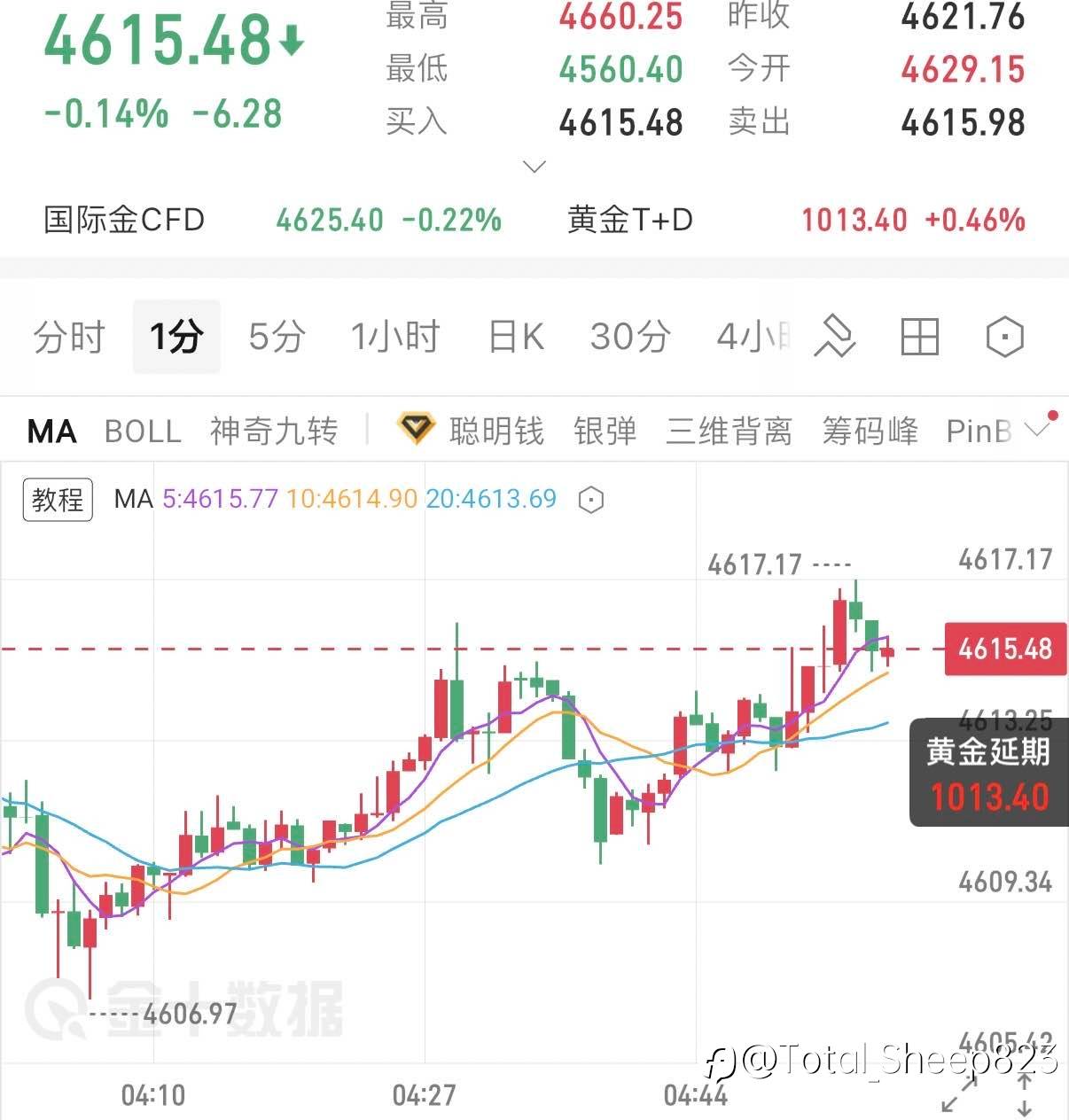This screenshot has height=1120, width=1069.
Task: Select the MA indicator
Action: click(x=51, y=432)
